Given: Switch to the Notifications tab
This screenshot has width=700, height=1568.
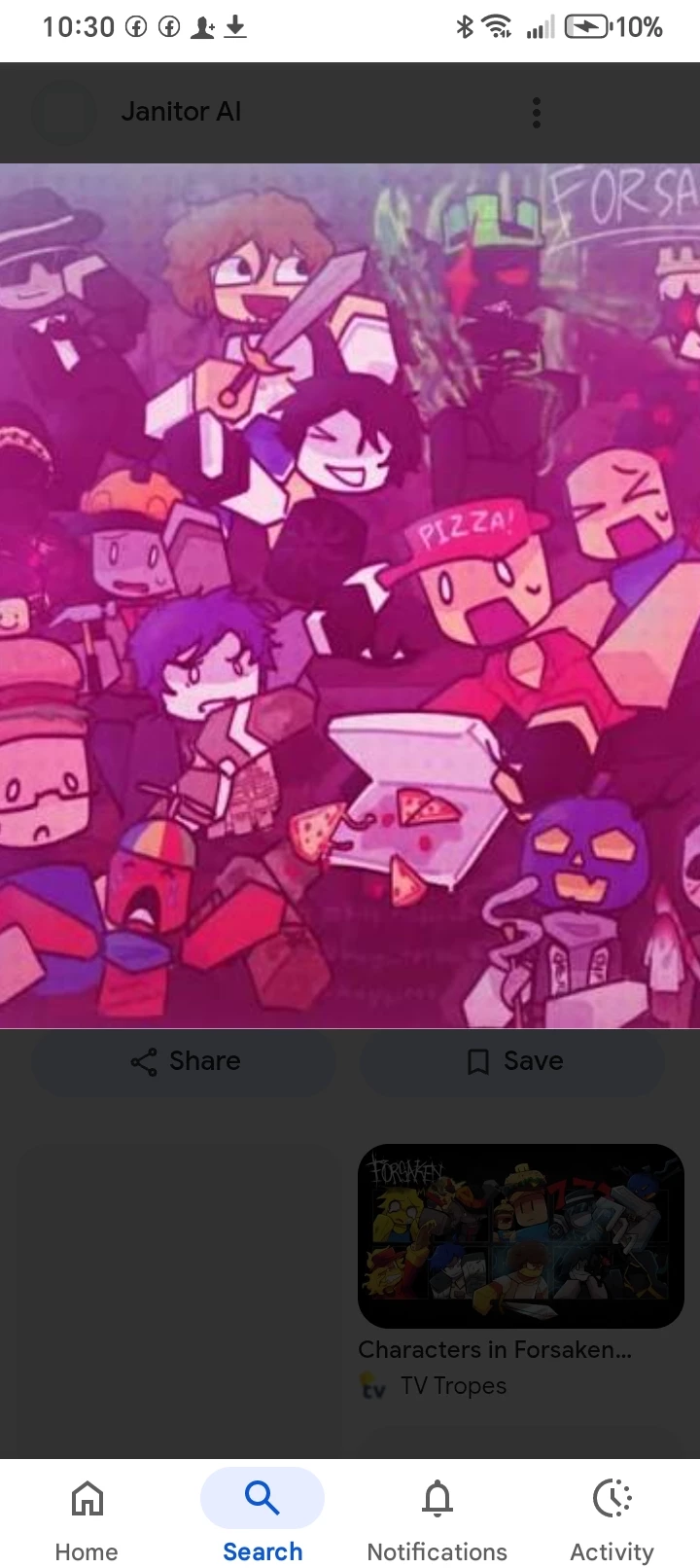Looking at the screenshot, I should click(x=437, y=1518).
